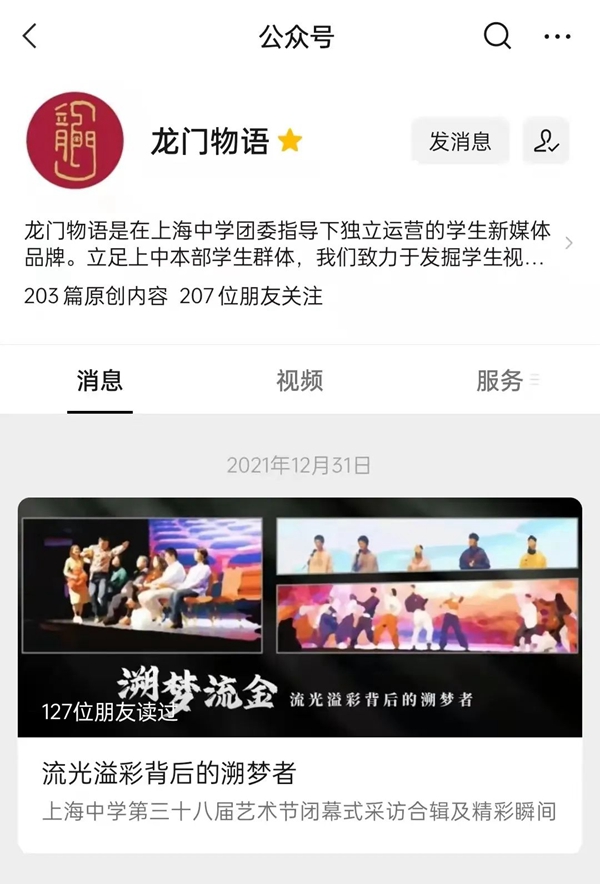Open the 龙门物语 account avatar
Screen dimensions: 600x884
[75, 141]
